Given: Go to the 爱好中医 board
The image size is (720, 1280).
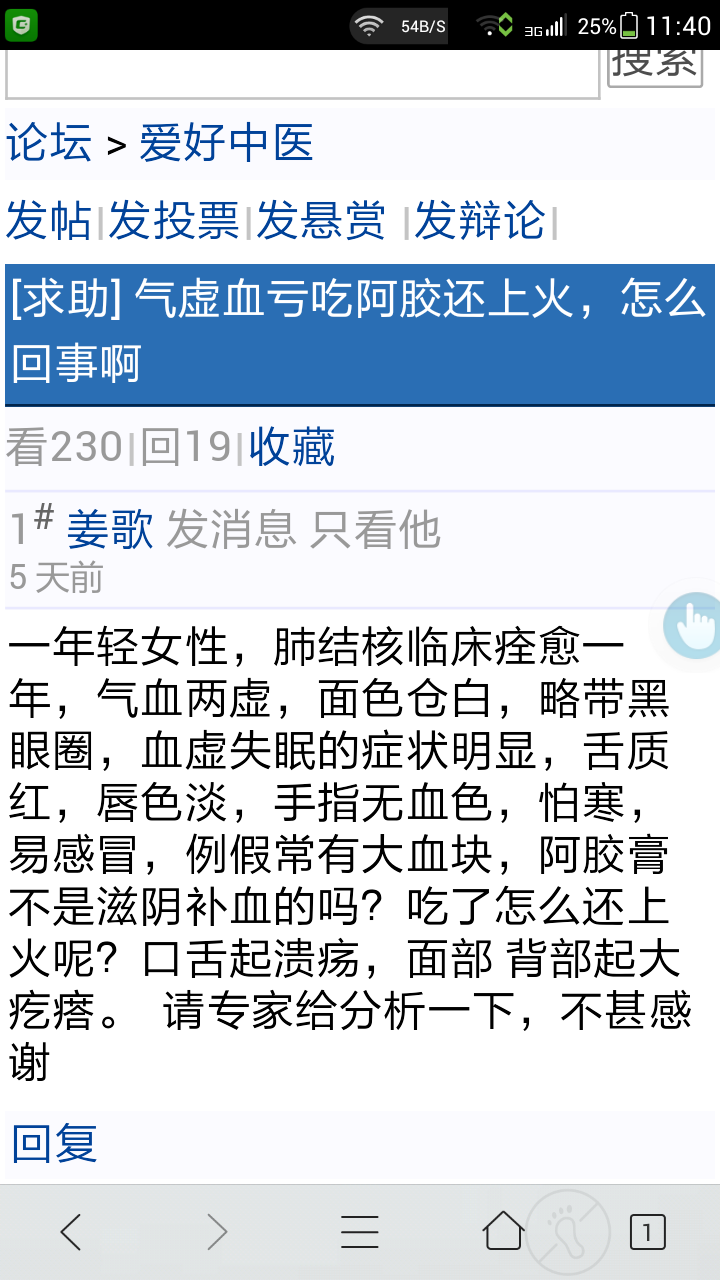Looking at the screenshot, I should click(x=226, y=144).
